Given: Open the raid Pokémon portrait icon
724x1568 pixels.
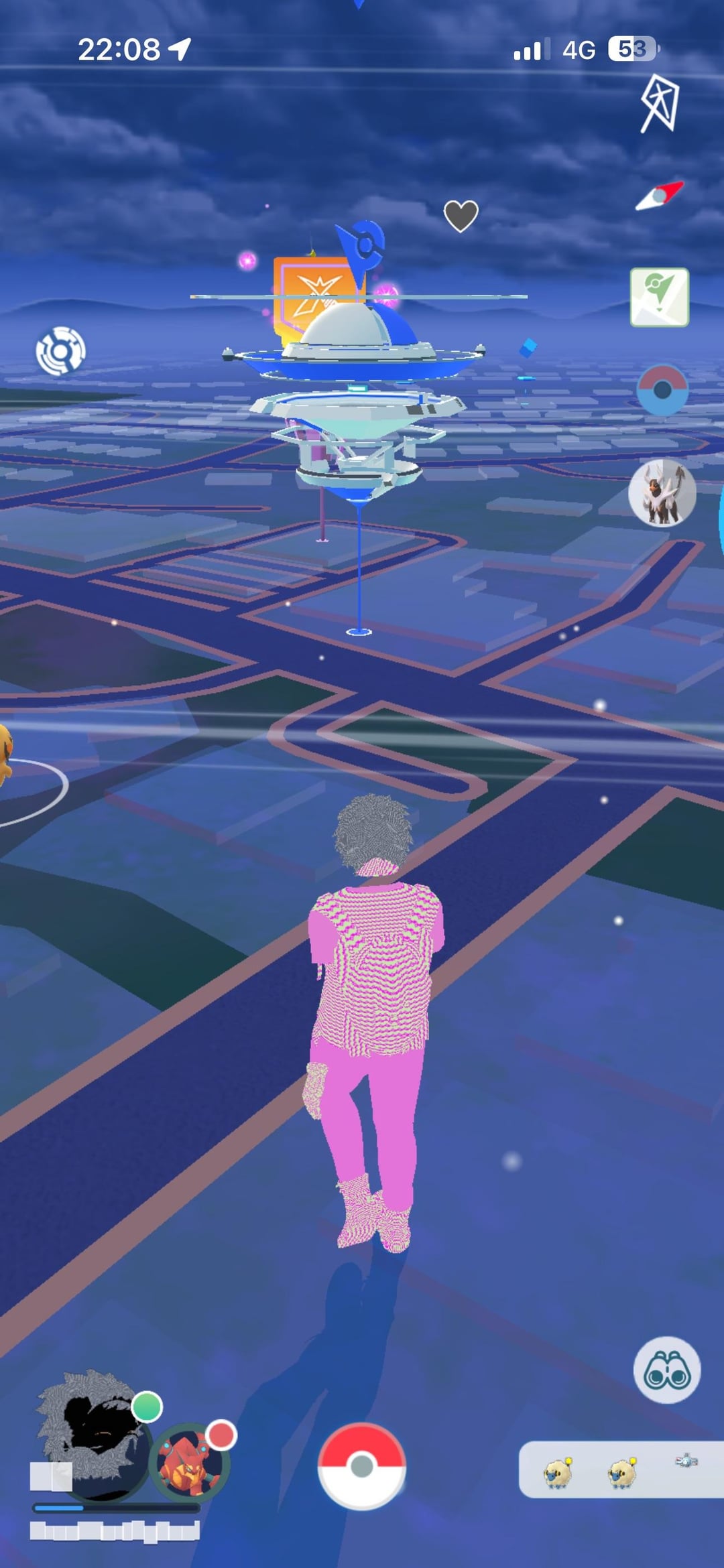Looking at the screenshot, I should [x=662, y=494].
